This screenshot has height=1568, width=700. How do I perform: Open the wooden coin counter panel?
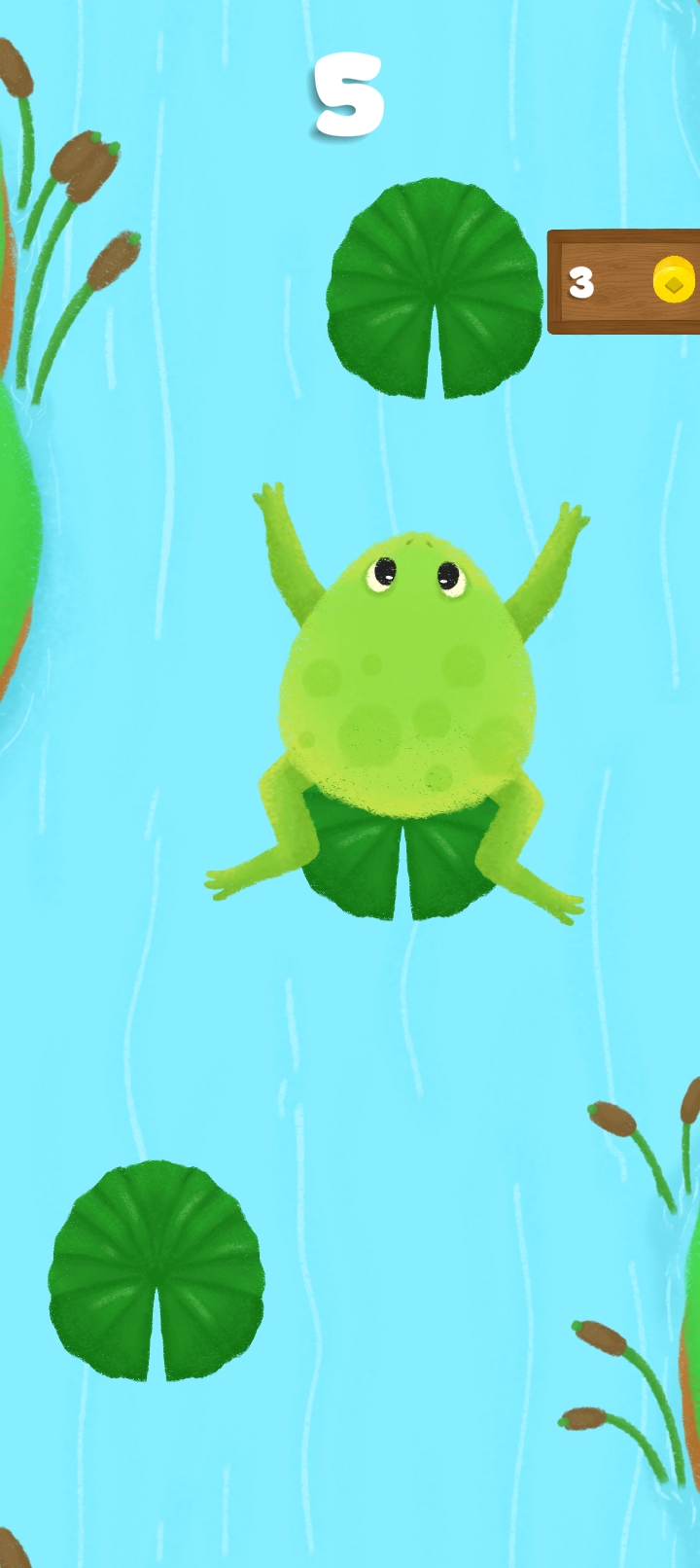(x=624, y=282)
